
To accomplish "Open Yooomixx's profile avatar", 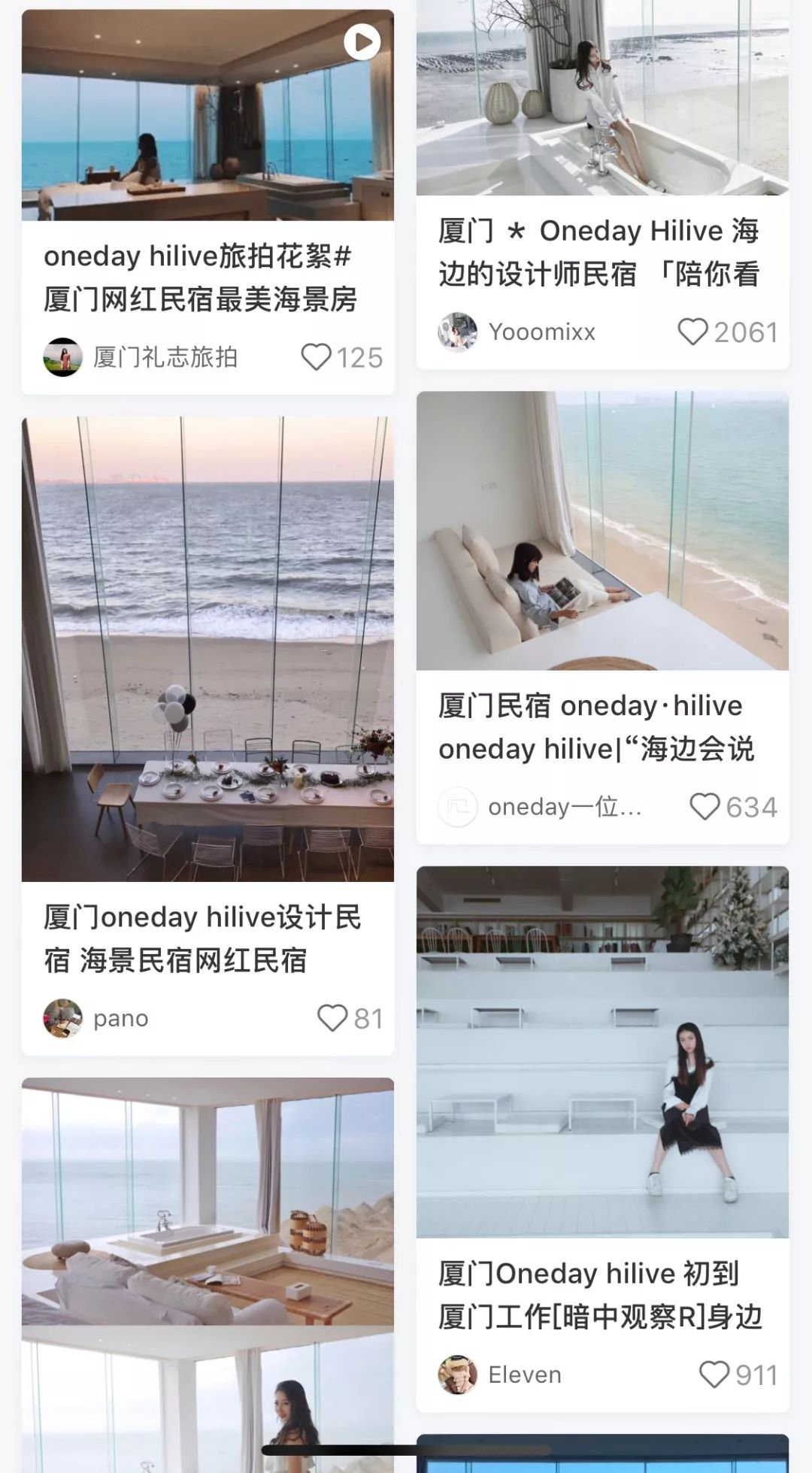I will pos(457,332).
